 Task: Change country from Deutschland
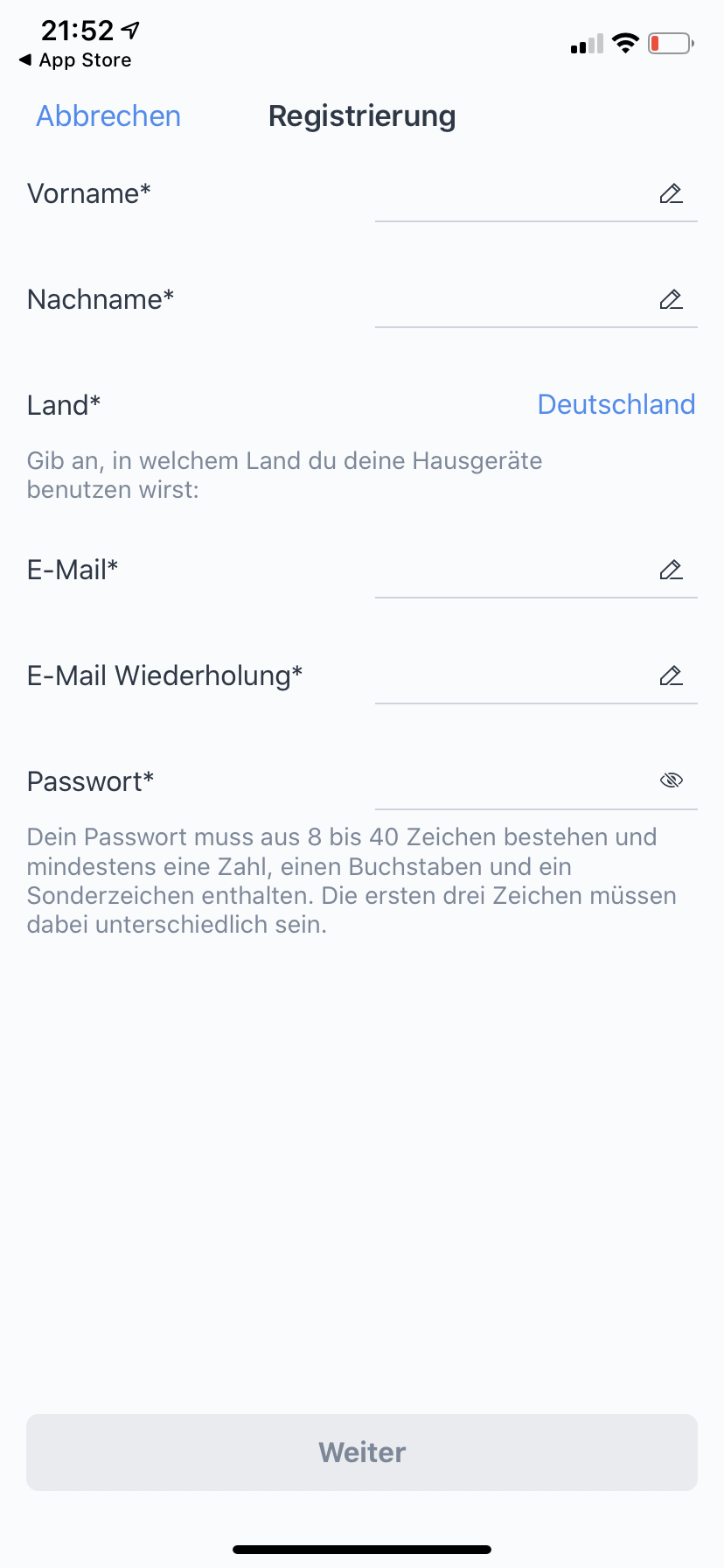coord(616,404)
